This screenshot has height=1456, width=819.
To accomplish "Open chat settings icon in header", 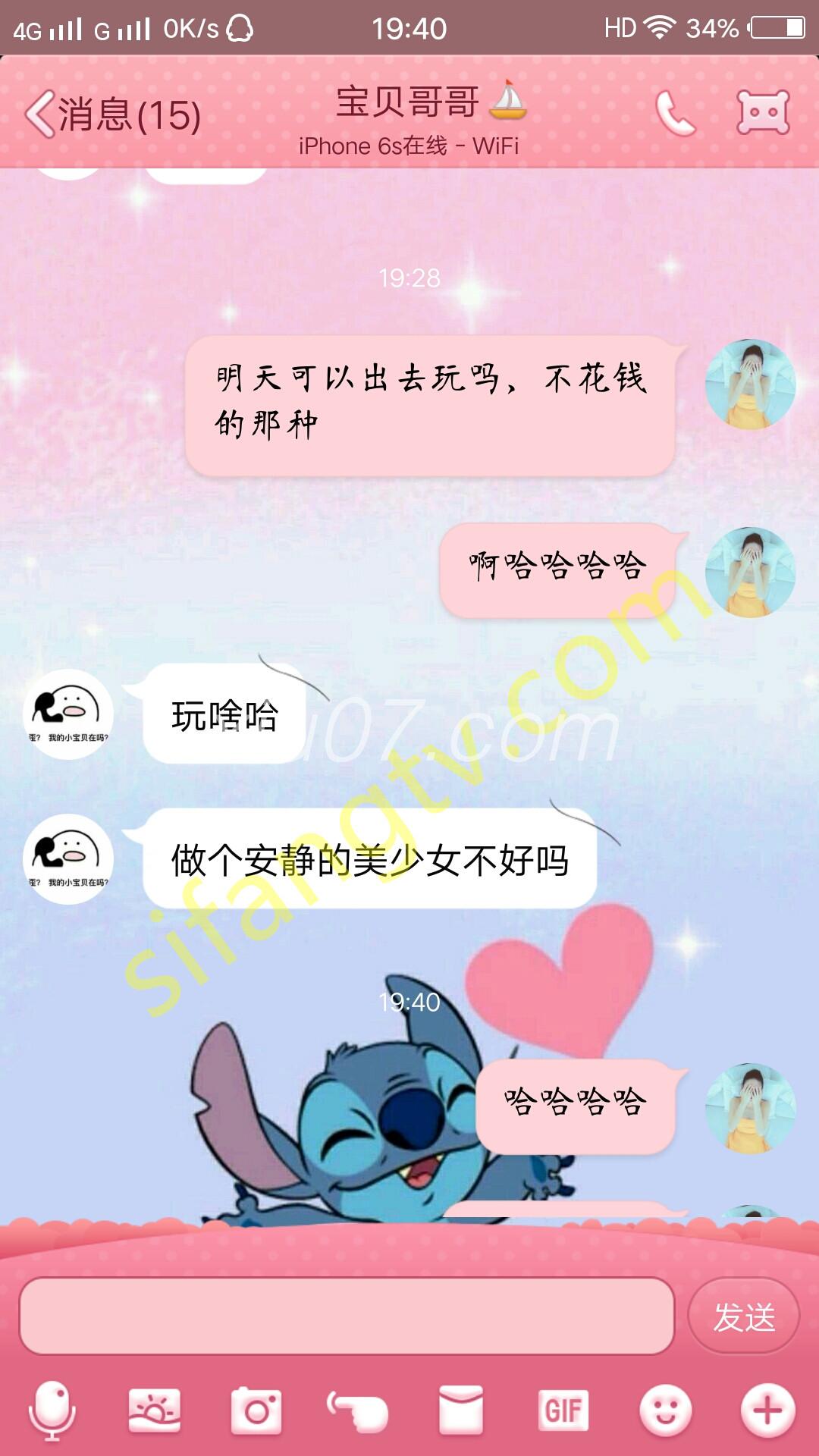I will 763,113.
